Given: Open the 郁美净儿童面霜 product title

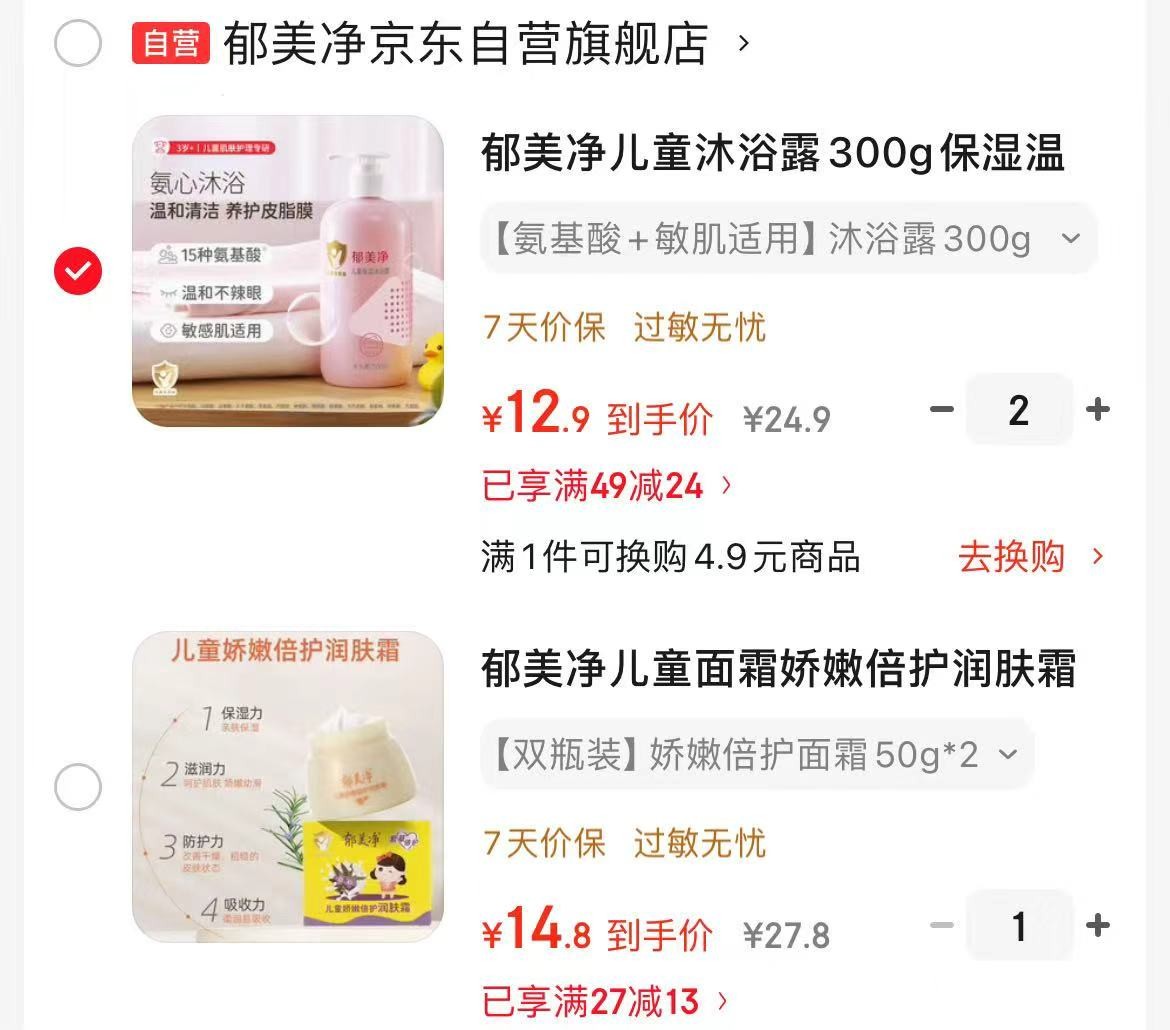Looking at the screenshot, I should point(778,669).
